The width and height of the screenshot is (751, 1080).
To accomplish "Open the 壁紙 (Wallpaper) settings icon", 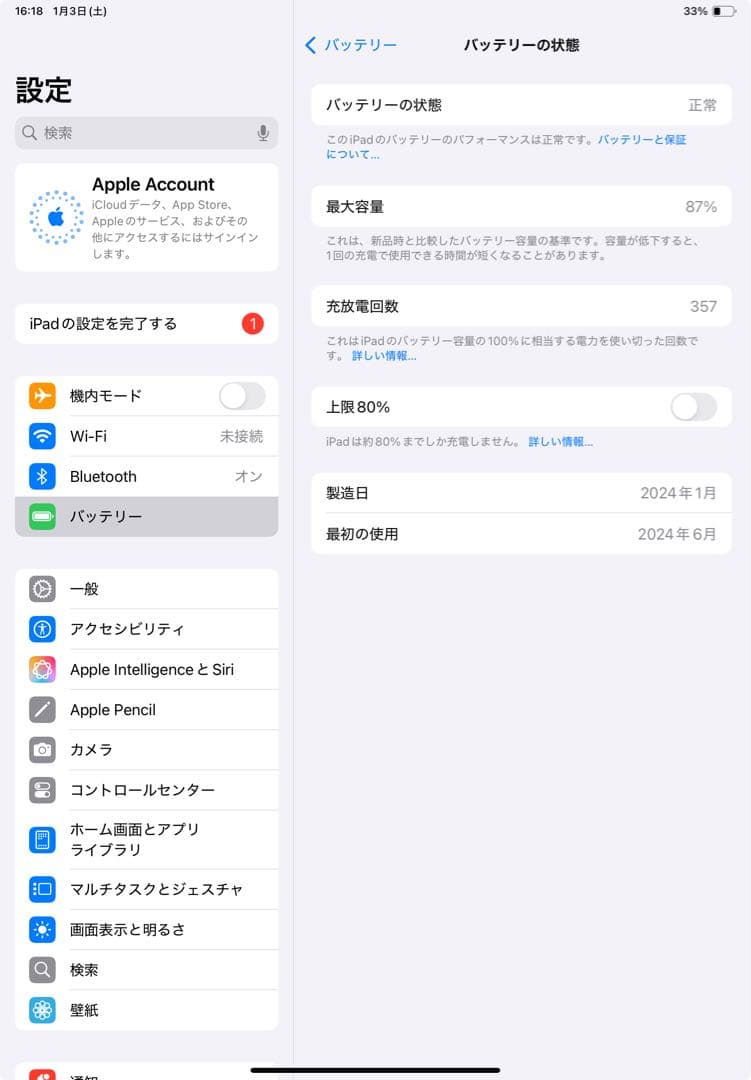I will pyautogui.click(x=41, y=1010).
